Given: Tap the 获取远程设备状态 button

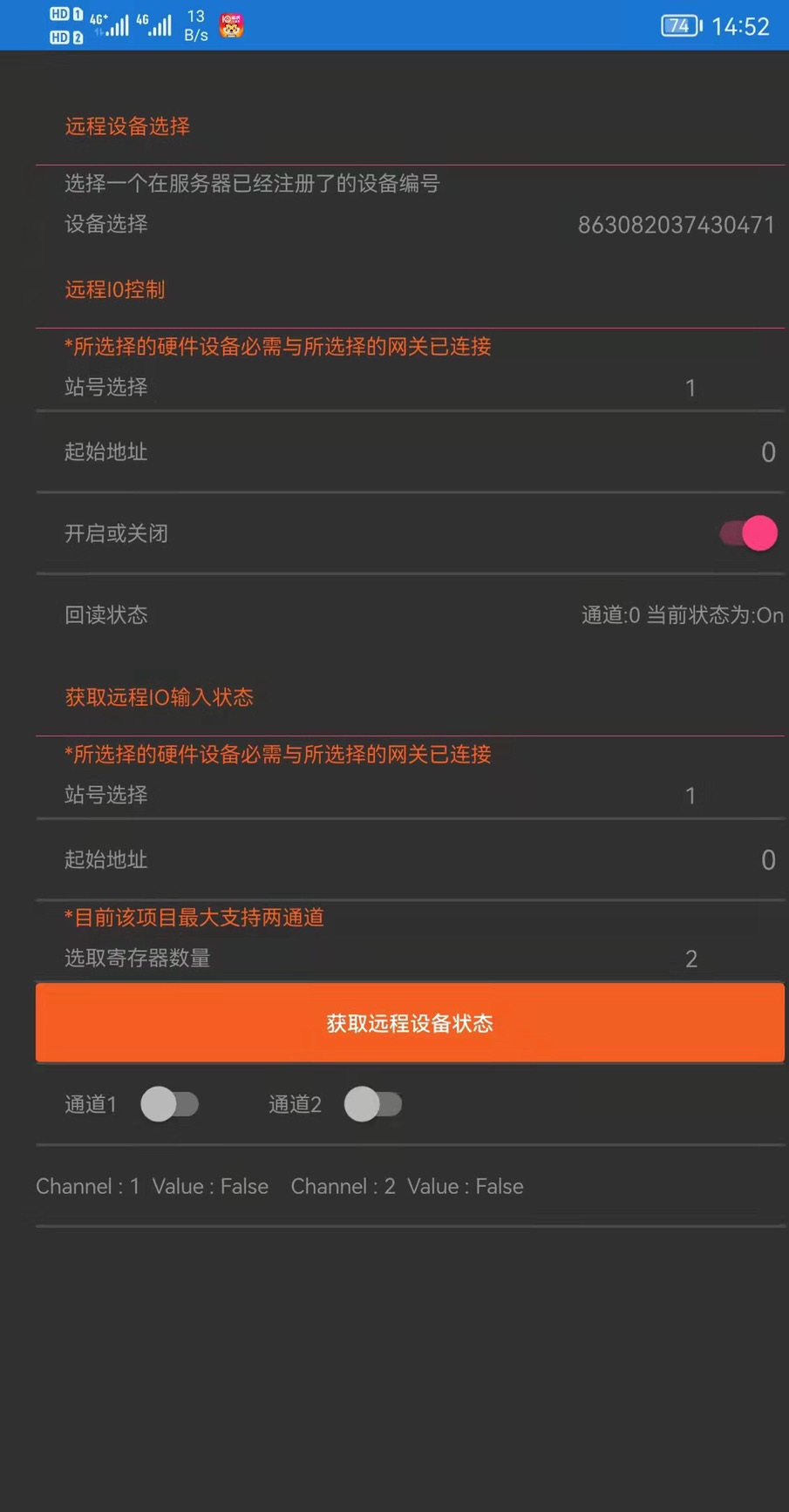Looking at the screenshot, I should (x=410, y=1023).
